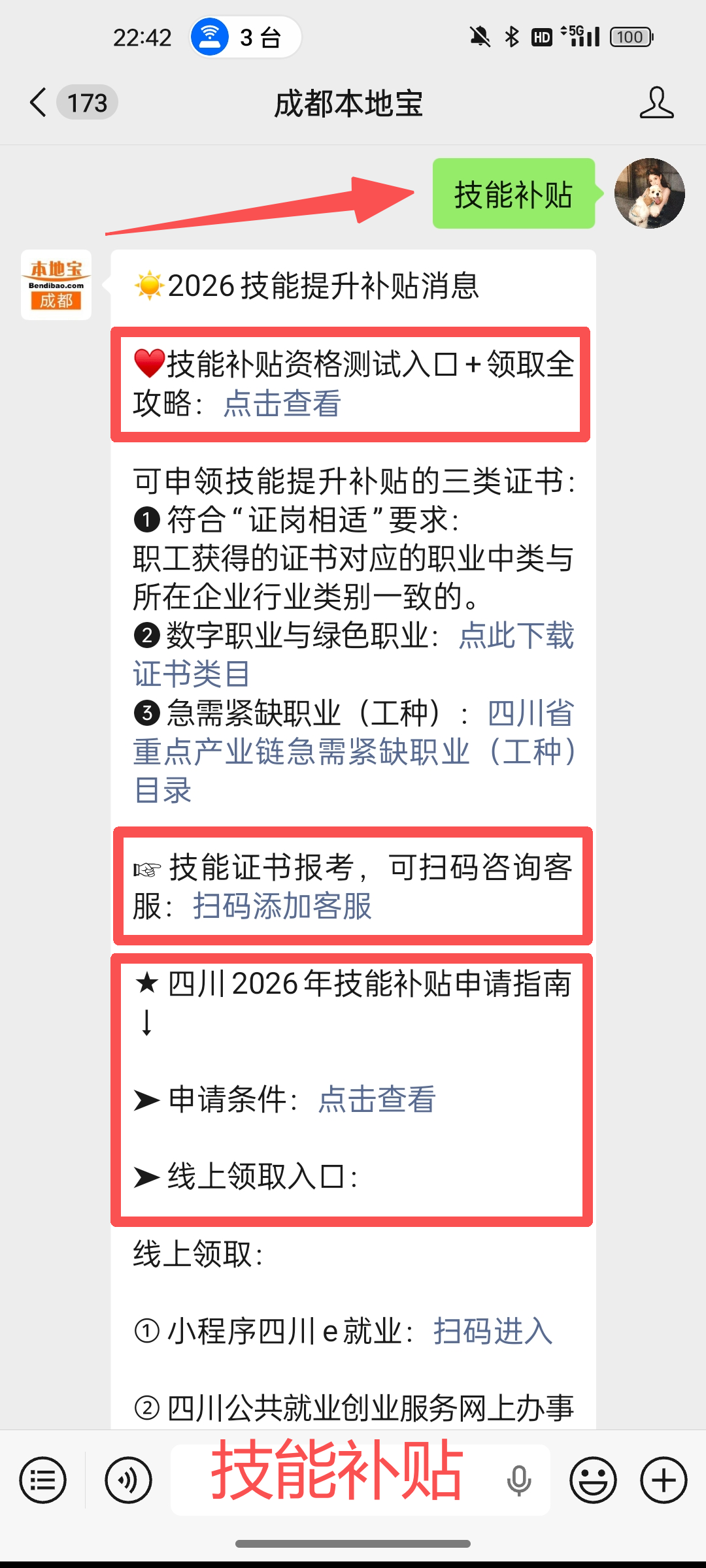Open 点击查看 link next to 申请条件
Viewport: 706px width, 1568px height.
pos(377,1099)
